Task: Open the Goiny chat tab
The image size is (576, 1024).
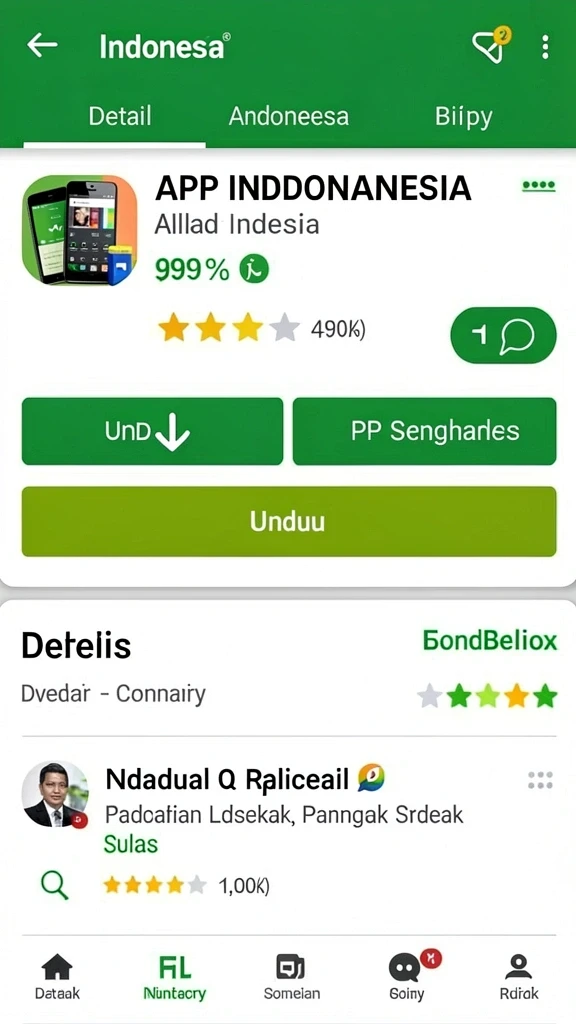Action: point(408,976)
